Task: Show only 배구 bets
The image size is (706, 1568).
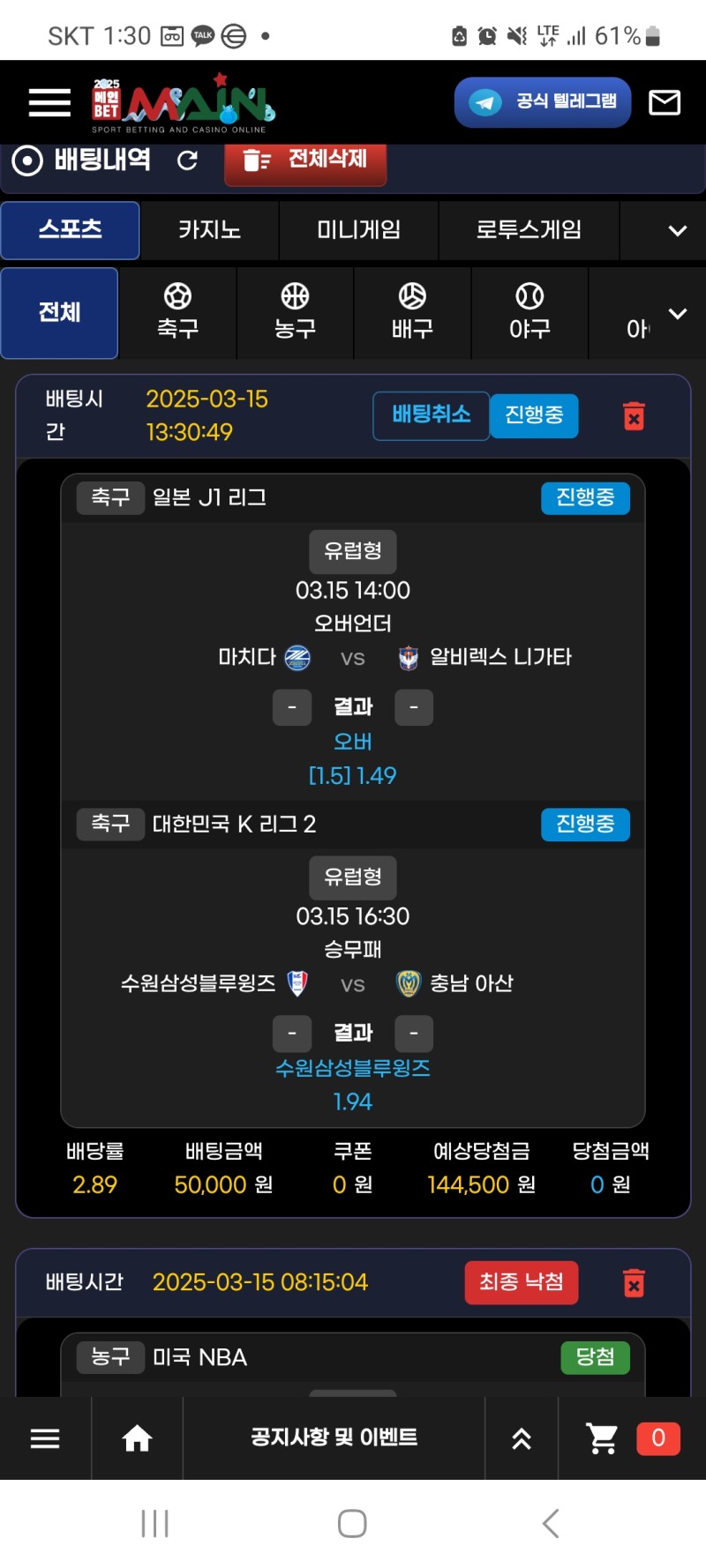Action: (x=412, y=312)
